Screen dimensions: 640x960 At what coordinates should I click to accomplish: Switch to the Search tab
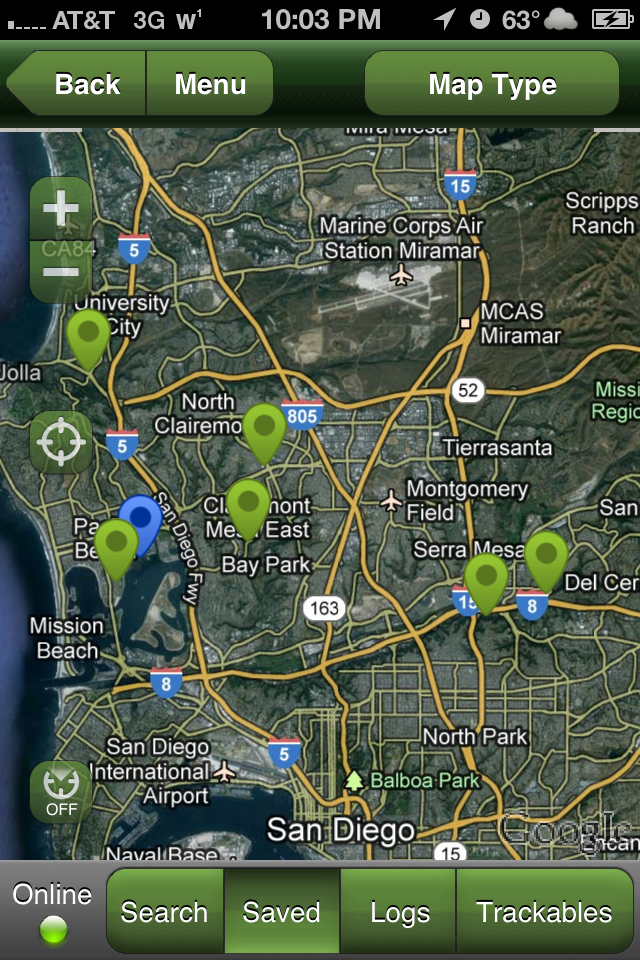pos(165,912)
